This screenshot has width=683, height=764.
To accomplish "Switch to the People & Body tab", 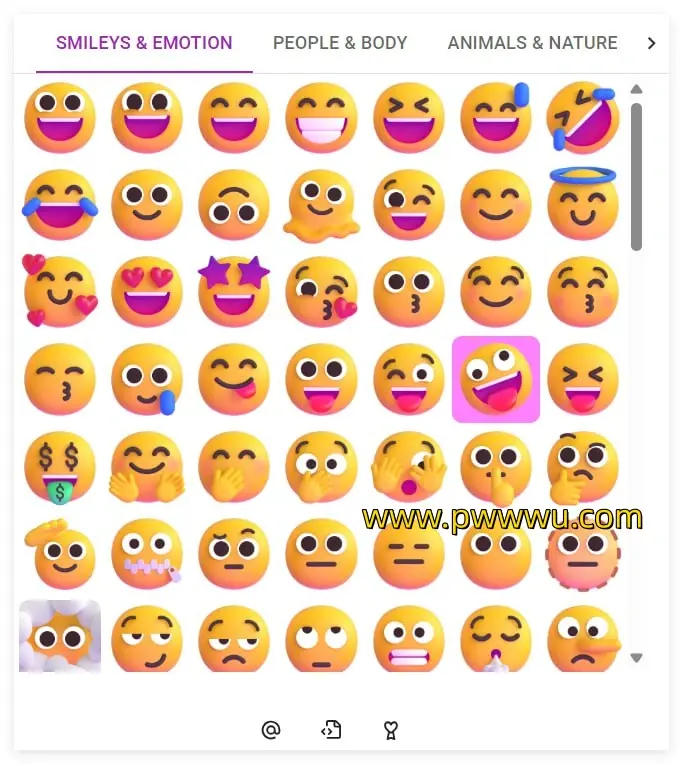I will 340,43.
